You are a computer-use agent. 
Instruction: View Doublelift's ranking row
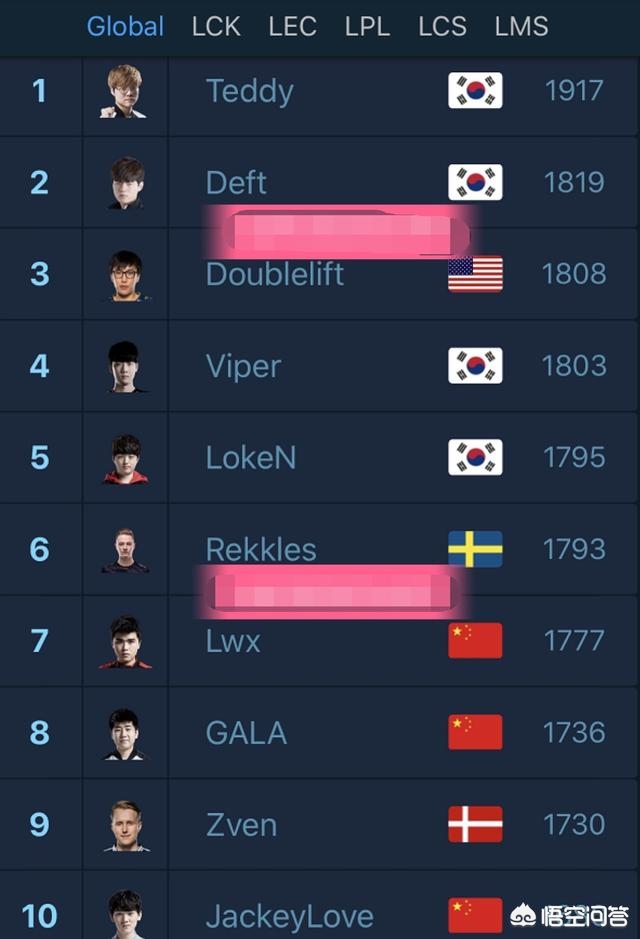275,274
